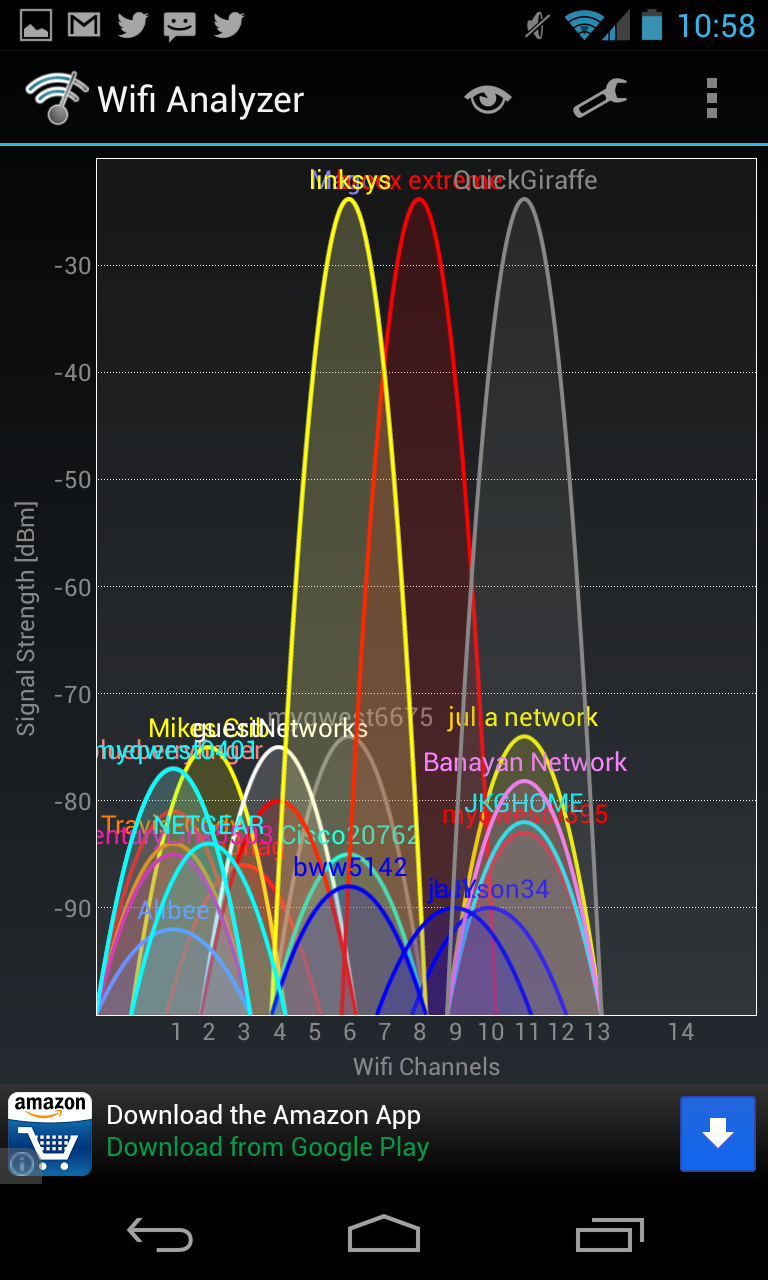The width and height of the screenshot is (768, 1280).
Task: Tap the ad info icon
Action: 20,1163
